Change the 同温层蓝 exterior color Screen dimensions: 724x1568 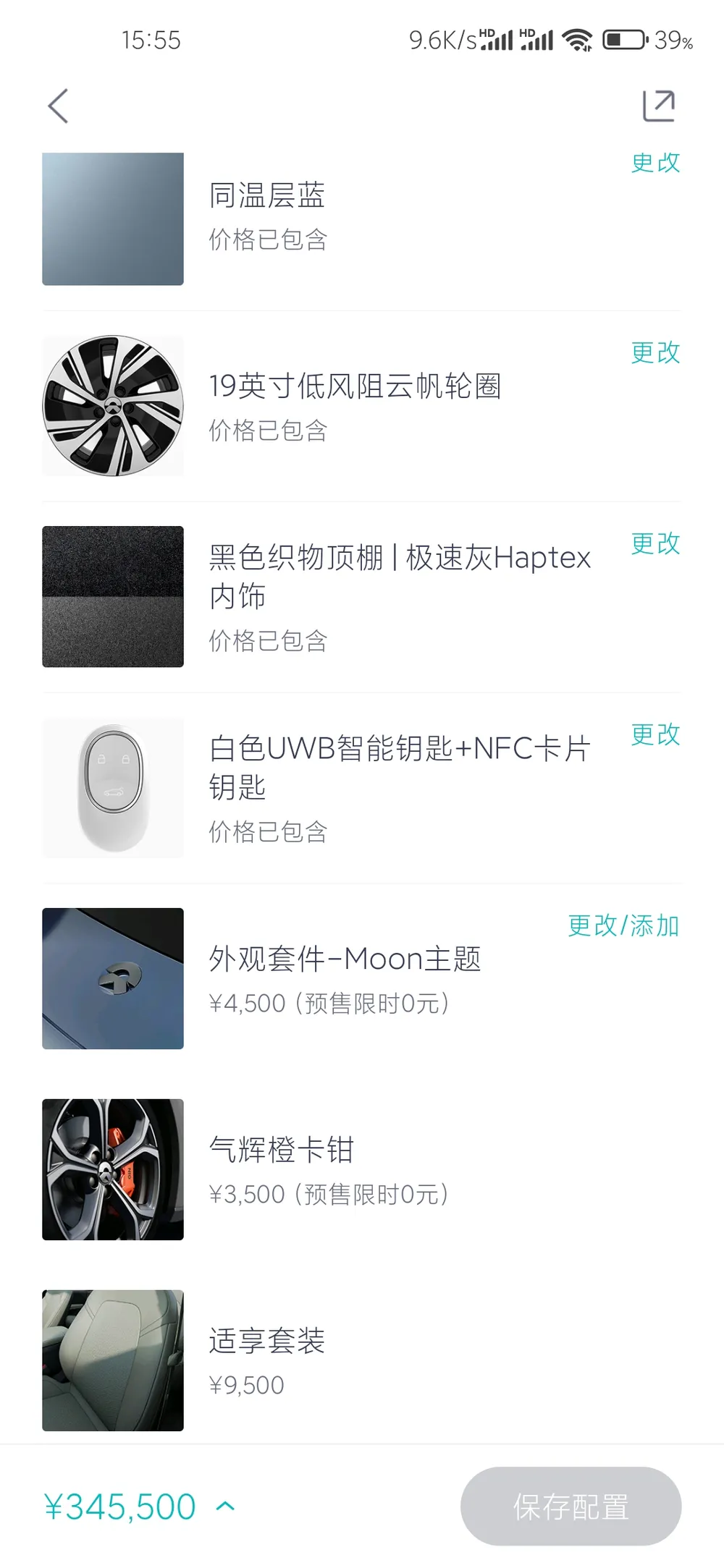click(655, 163)
